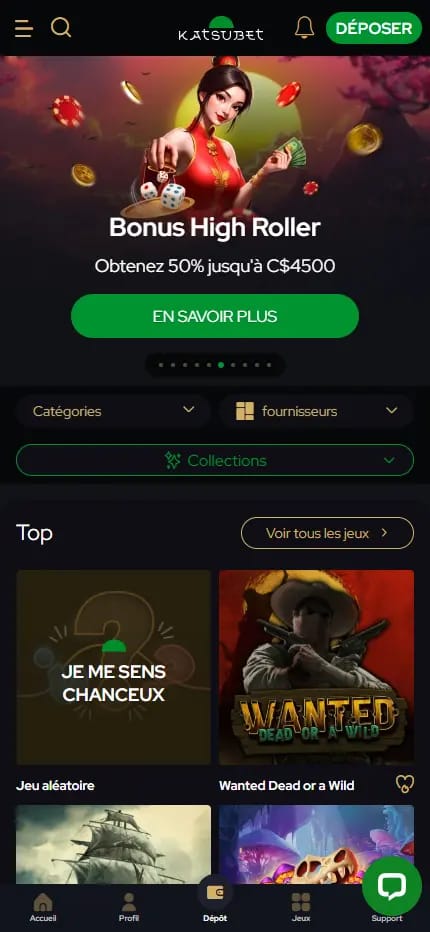Open the Dépôt tab
This screenshot has width=430, height=932.
pos(215,901)
